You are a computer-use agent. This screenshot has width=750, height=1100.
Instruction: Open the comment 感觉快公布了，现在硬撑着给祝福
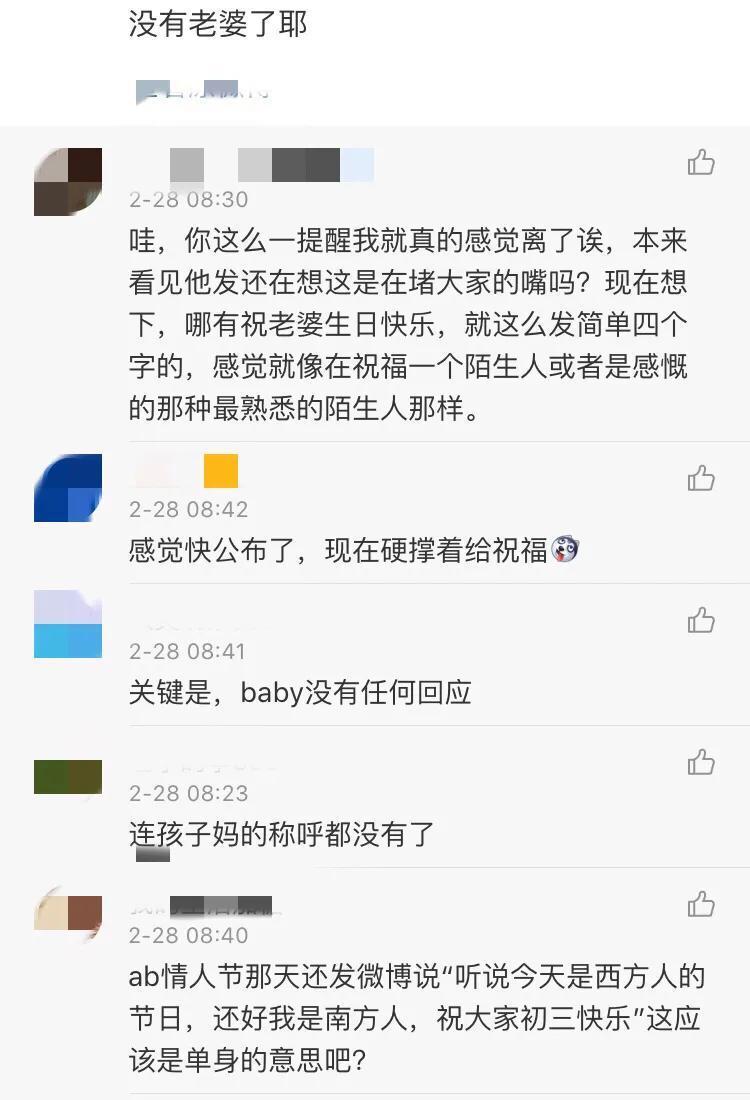coord(340,550)
